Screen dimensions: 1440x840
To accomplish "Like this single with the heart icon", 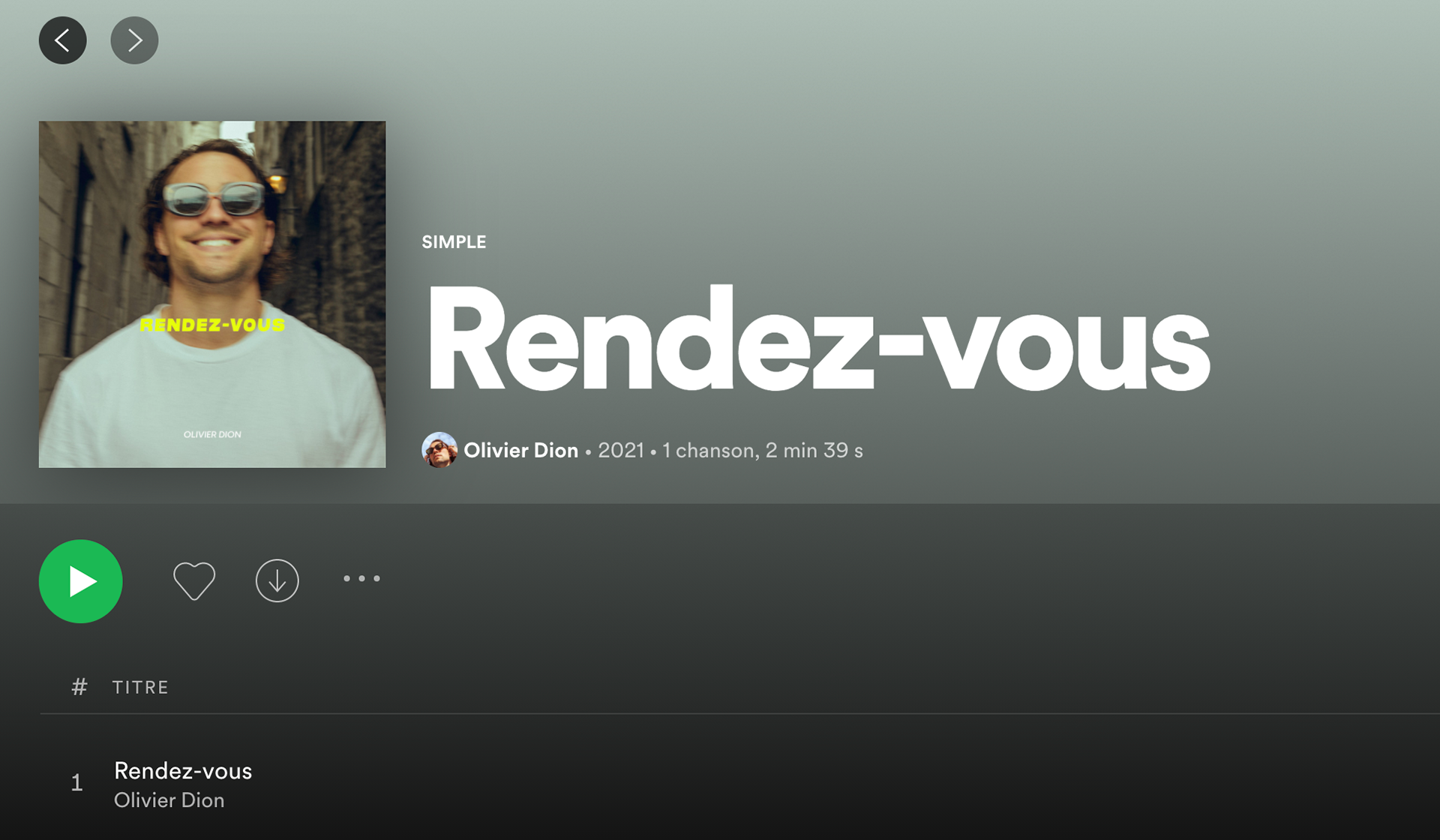I will tap(194, 580).
